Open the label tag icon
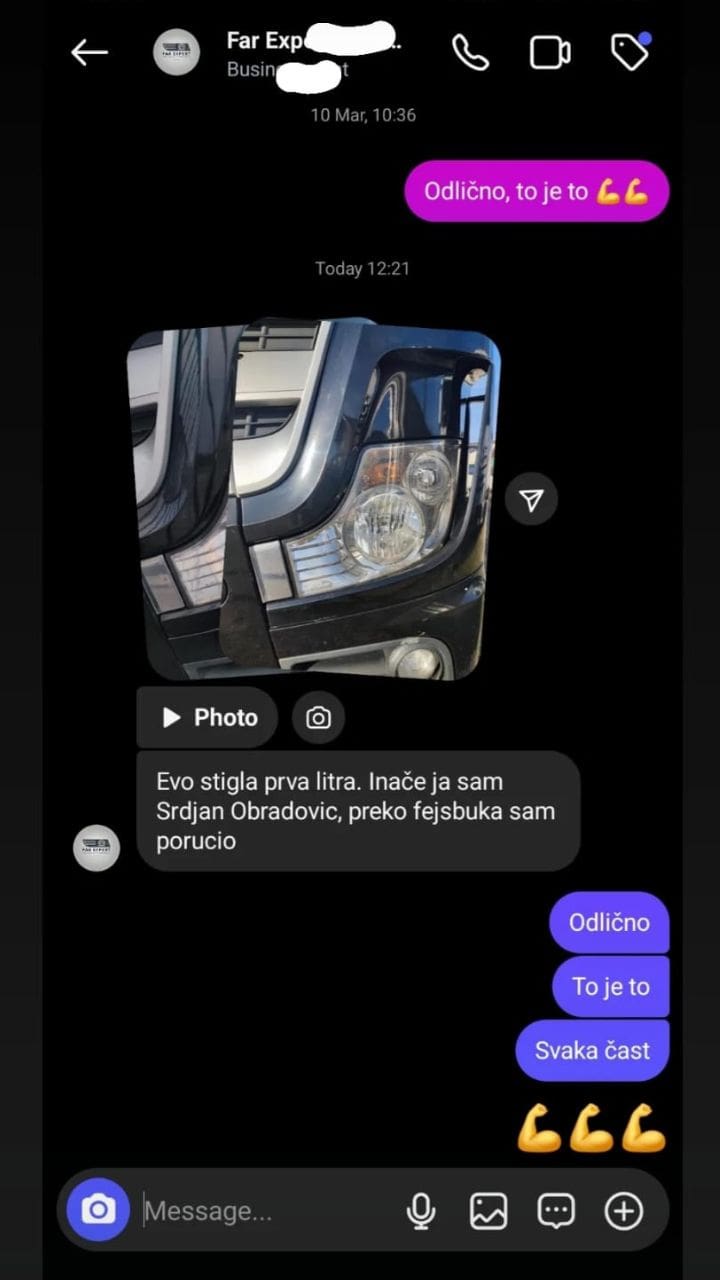This screenshot has width=720, height=1280. pyautogui.click(x=629, y=53)
